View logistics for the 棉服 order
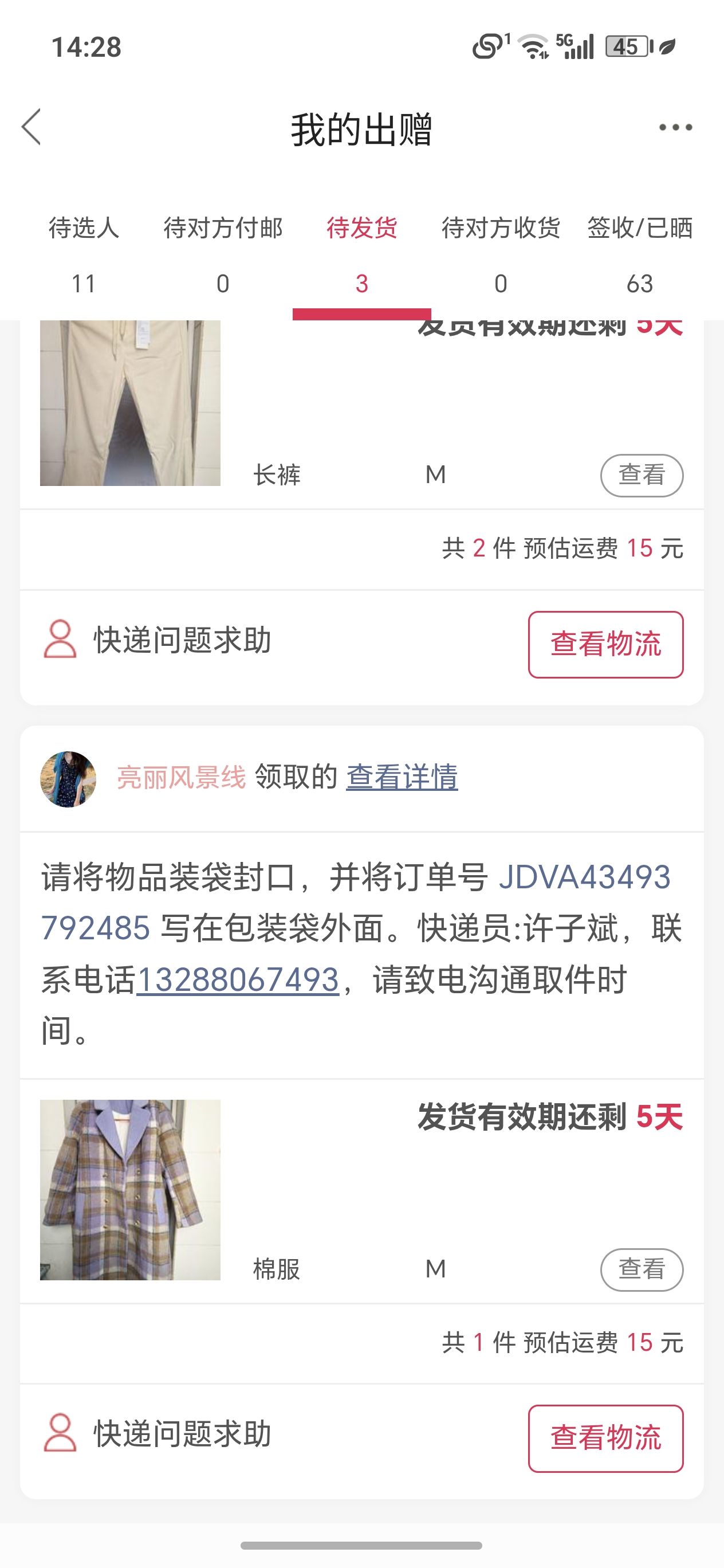 pyautogui.click(x=605, y=1438)
